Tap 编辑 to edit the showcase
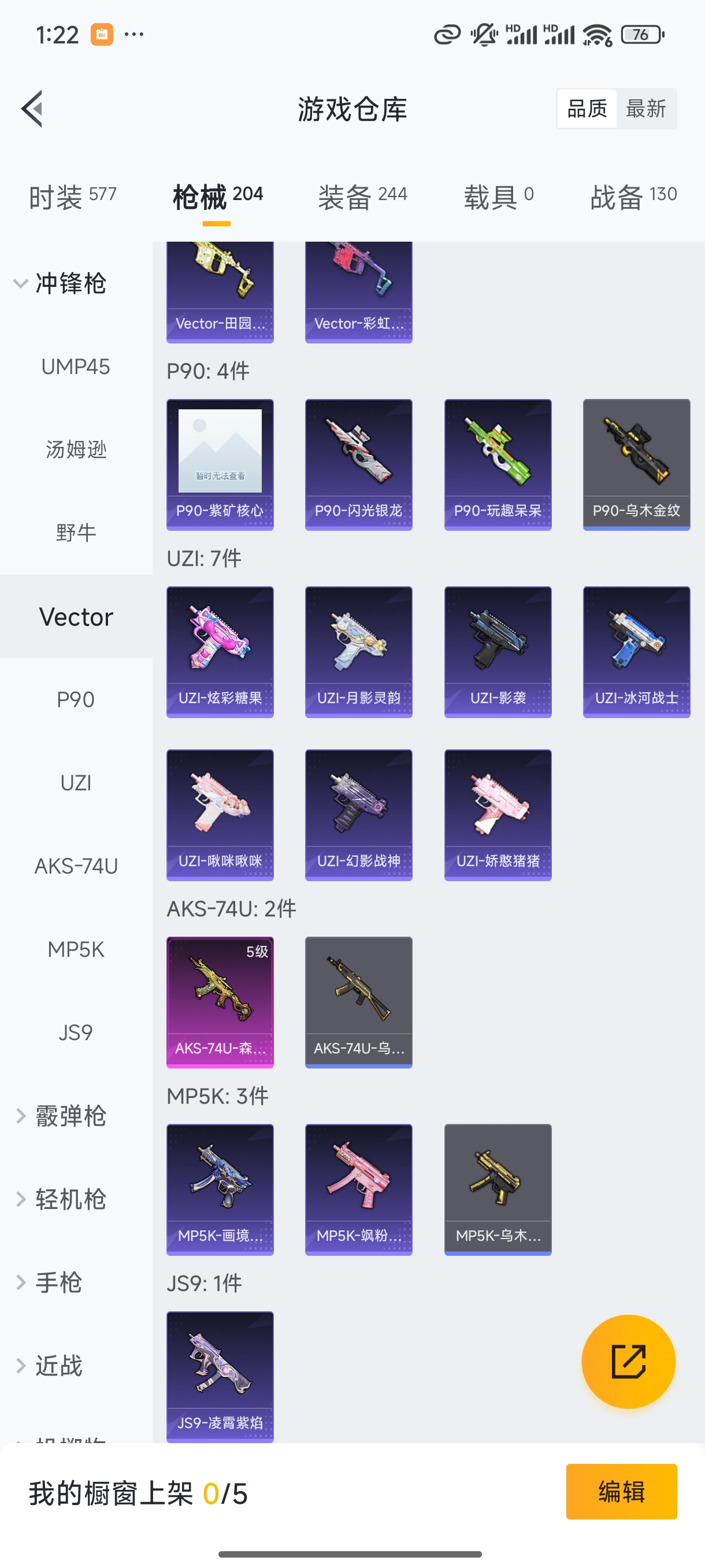This screenshot has width=705, height=1568. click(x=621, y=1491)
